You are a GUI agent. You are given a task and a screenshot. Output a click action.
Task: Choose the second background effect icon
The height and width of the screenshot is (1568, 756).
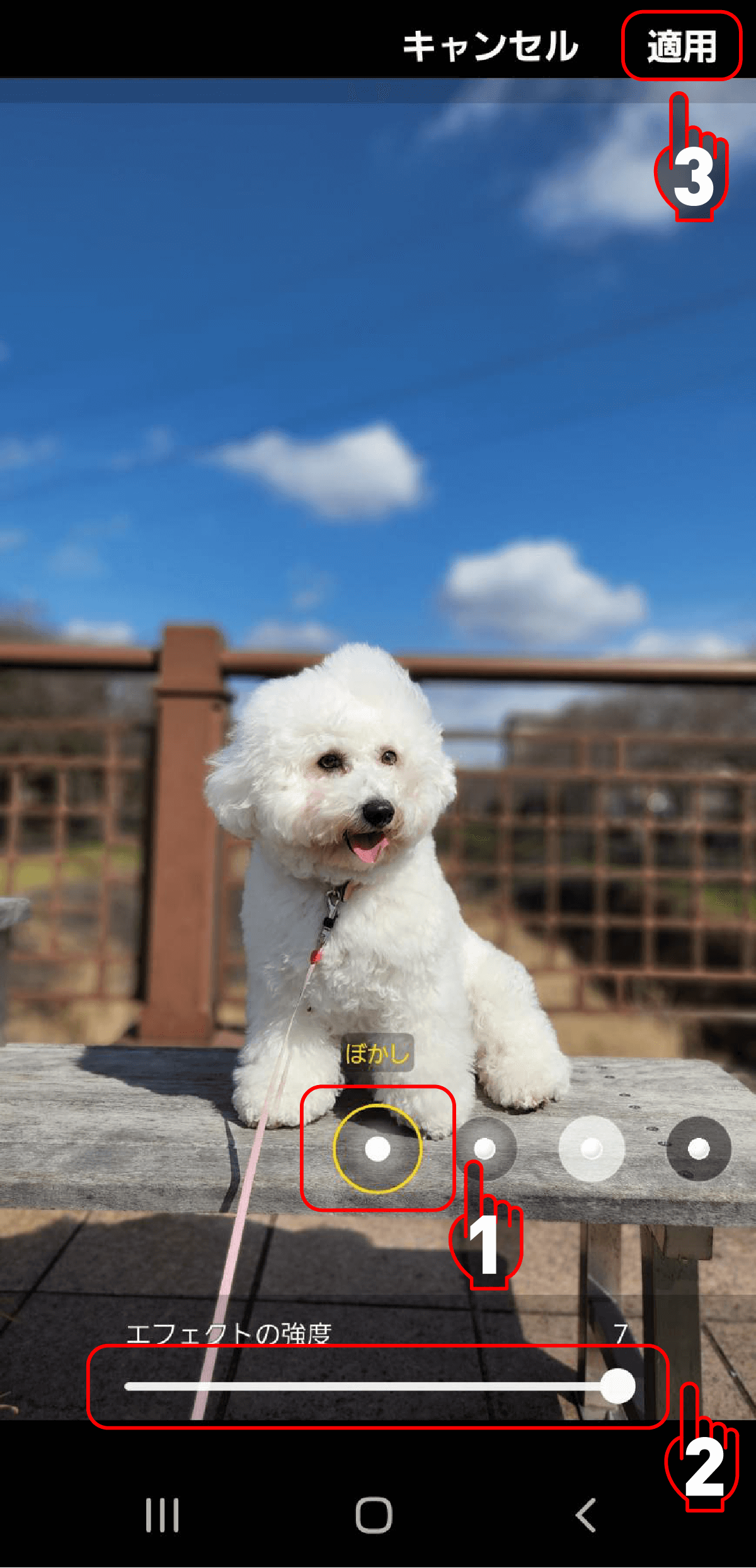484,1149
